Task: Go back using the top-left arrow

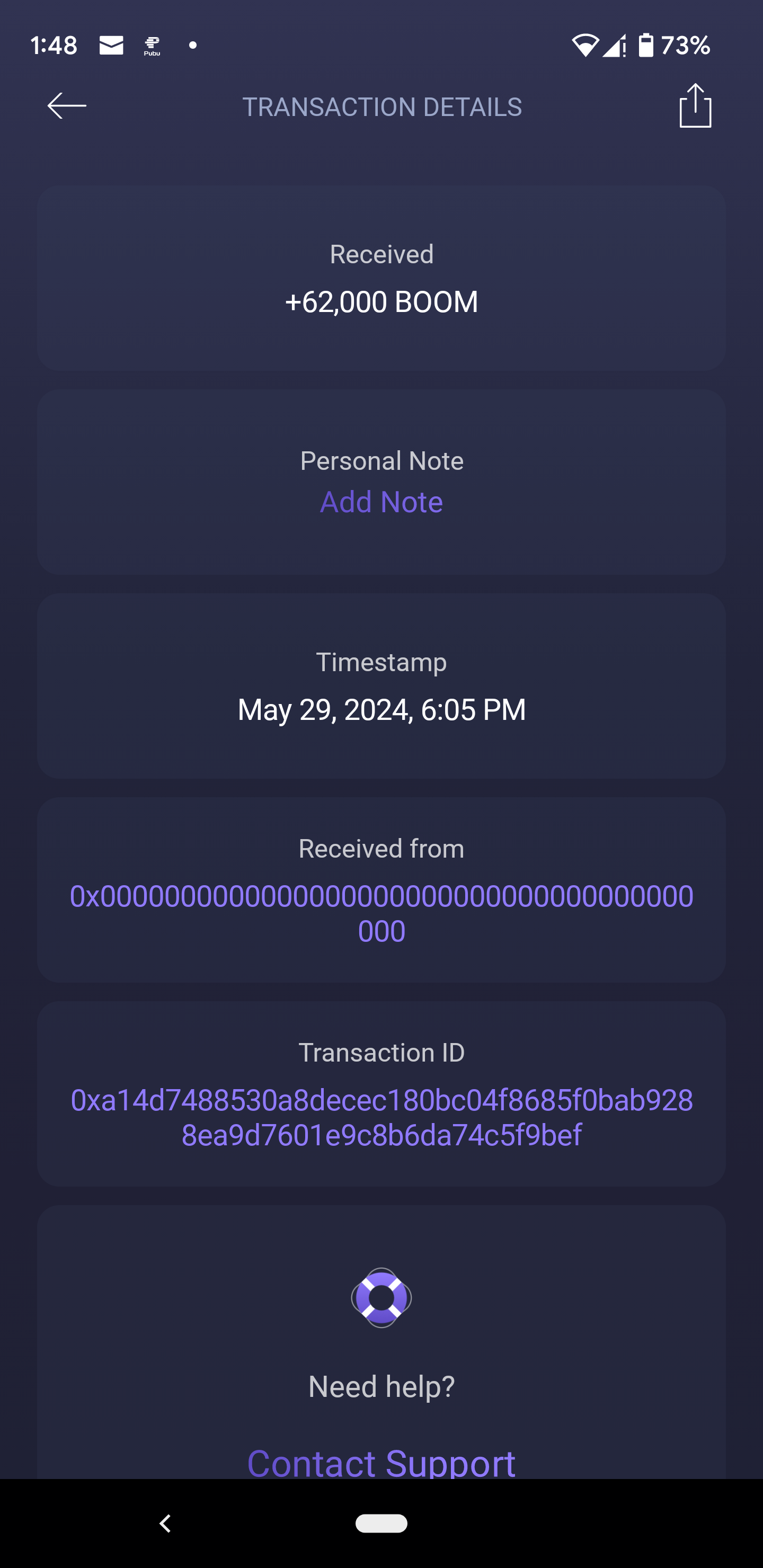Action: (x=67, y=106)
